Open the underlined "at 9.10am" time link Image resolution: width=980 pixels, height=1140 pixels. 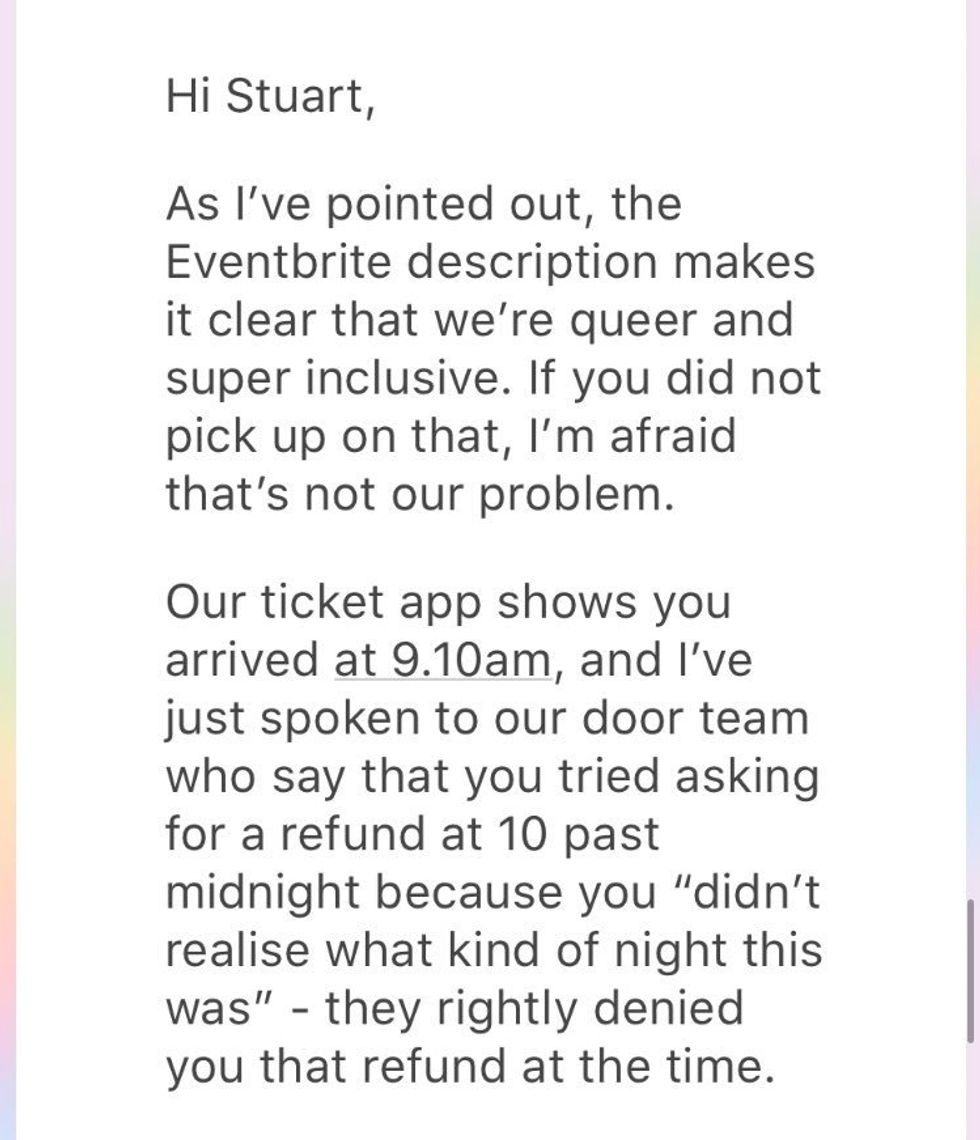(442, 661)
